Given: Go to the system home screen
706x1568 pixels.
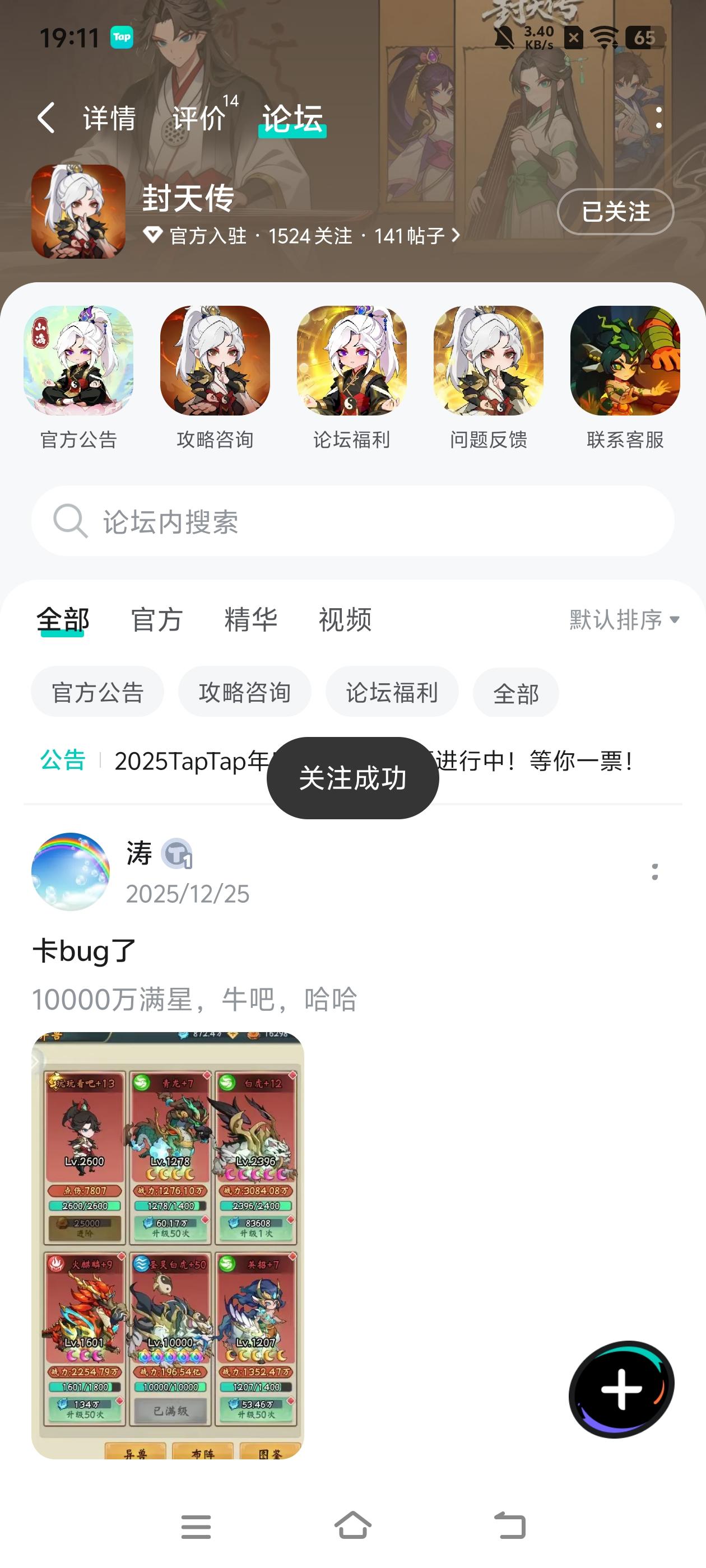Looking at the screenshot, I should click(x=352, y=1526).
